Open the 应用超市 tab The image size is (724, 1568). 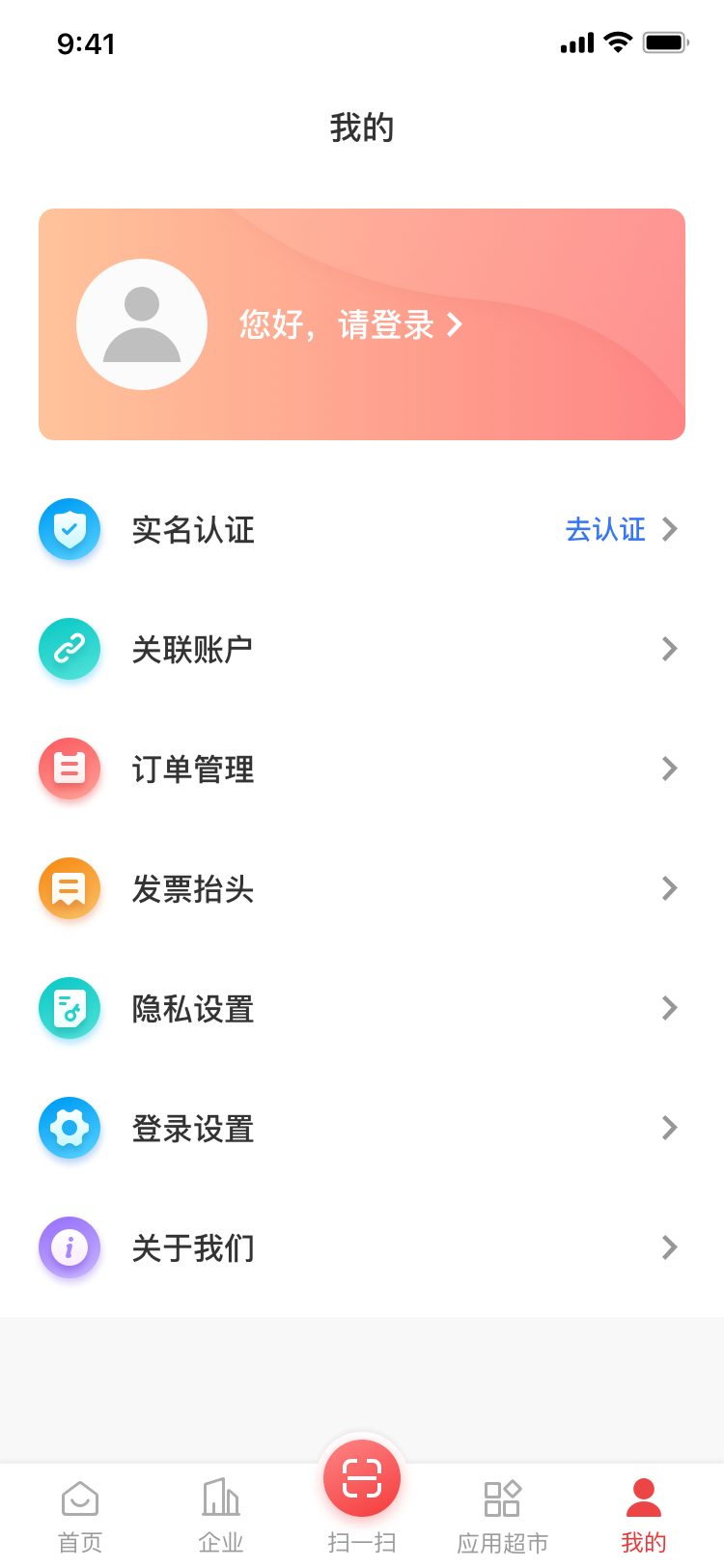click(501, 1511)
